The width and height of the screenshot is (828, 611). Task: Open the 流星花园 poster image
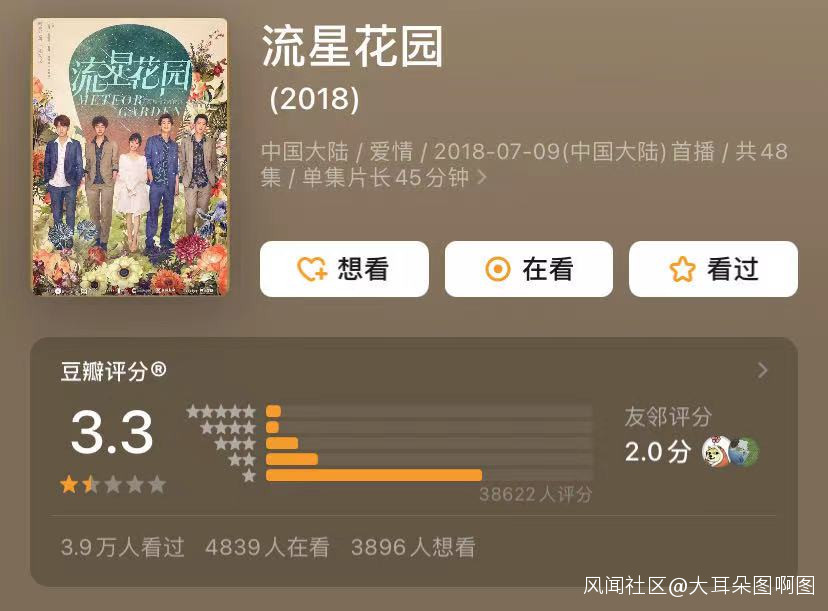coord(129,157)
